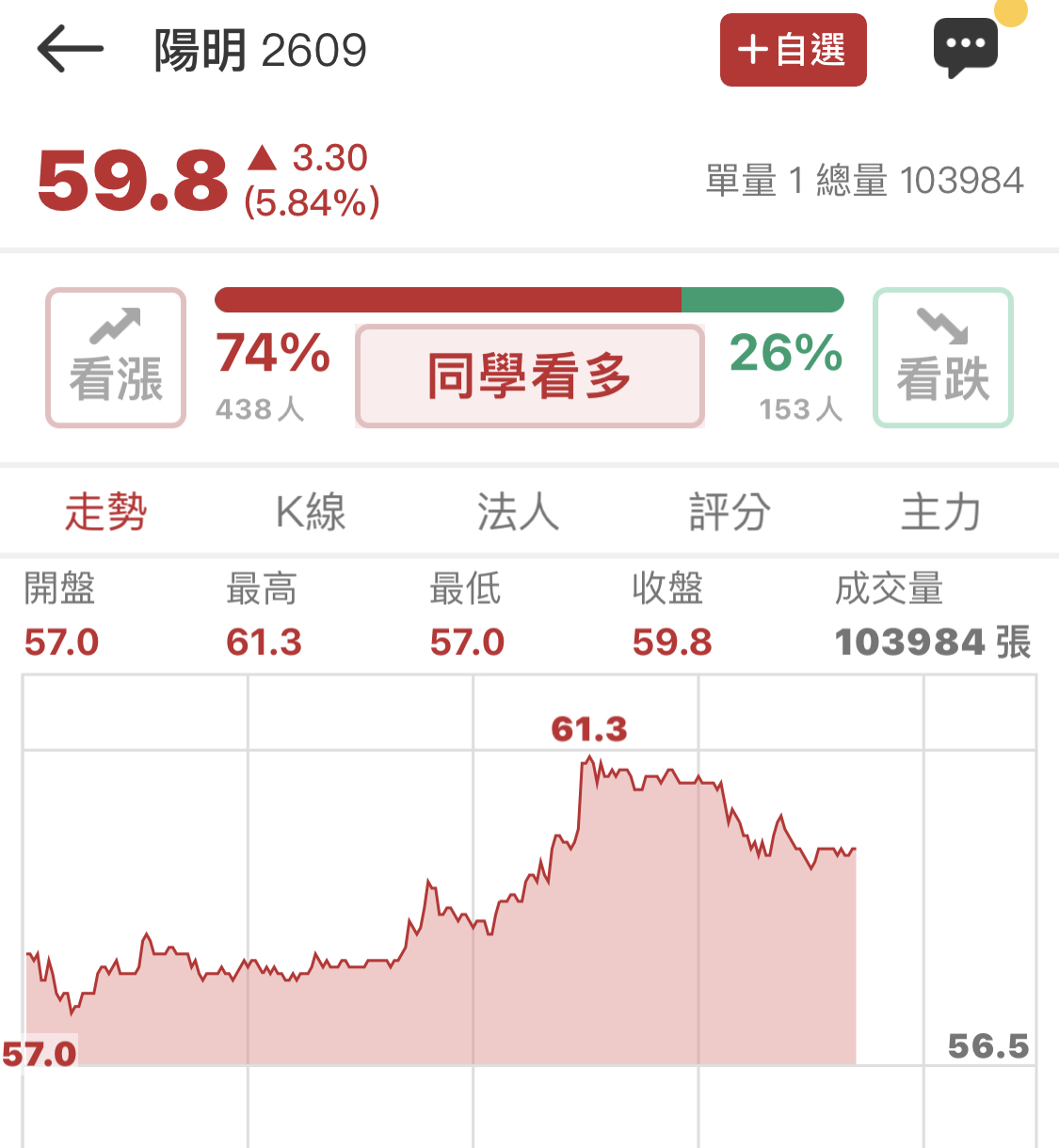Switch to the 評分 tab

730,512
